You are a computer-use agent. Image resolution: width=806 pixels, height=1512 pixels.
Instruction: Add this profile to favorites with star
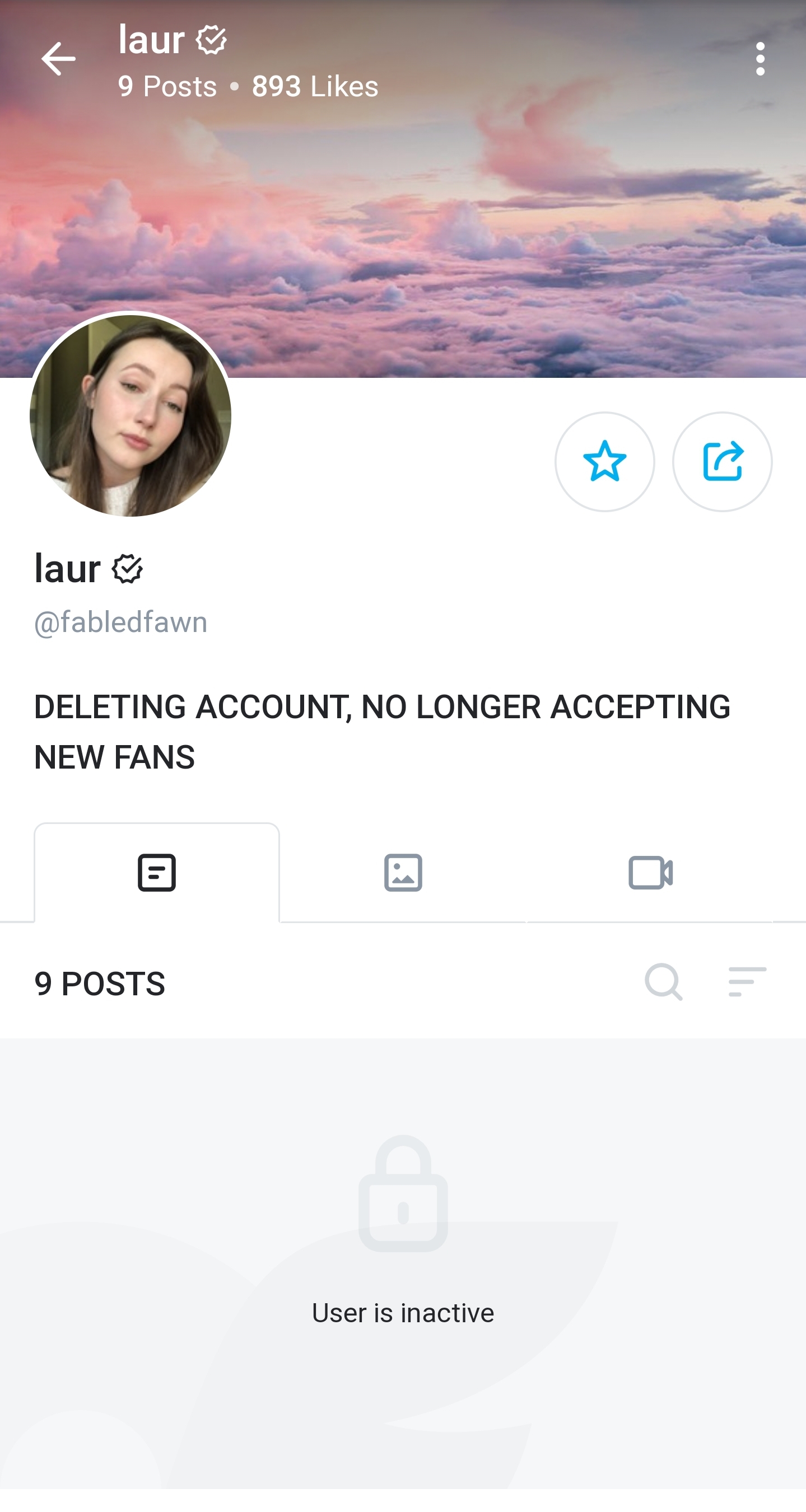tap(604, 461)
